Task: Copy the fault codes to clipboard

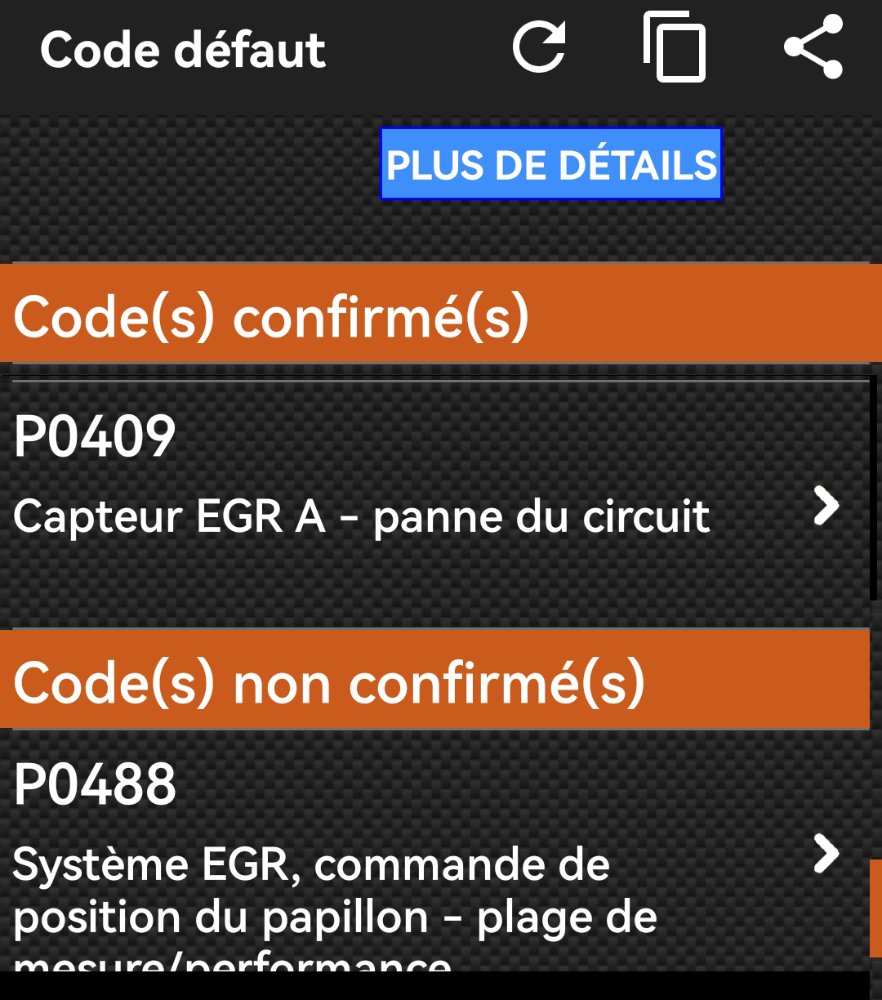Action: click(674, 49)
